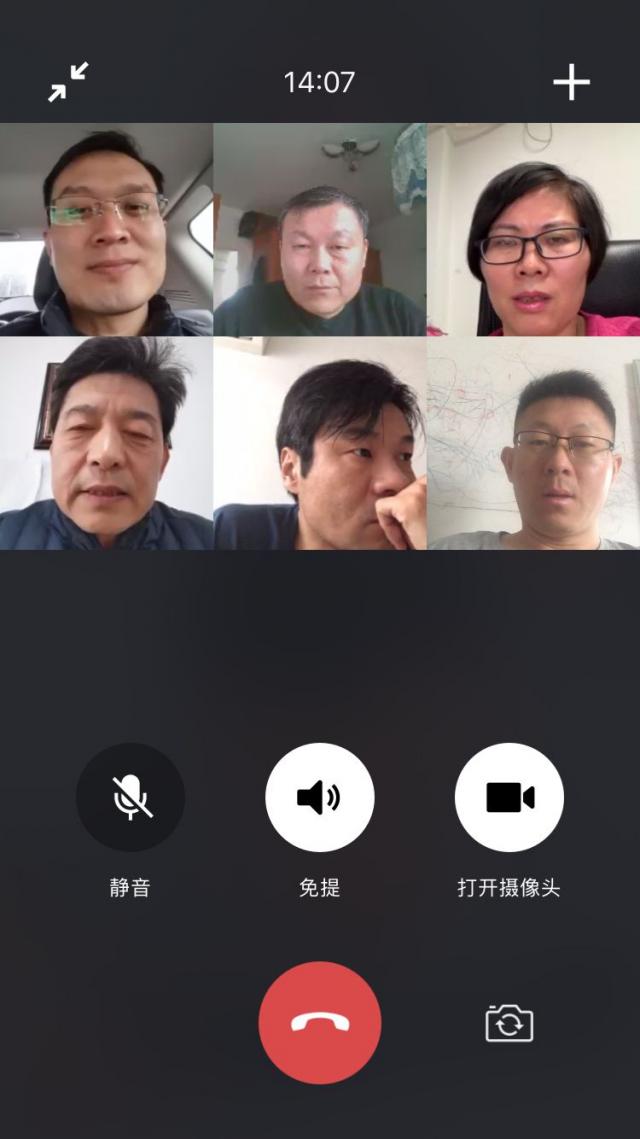Minimize the group video call window
The image size is (640, 1139).
coord(68,82)
